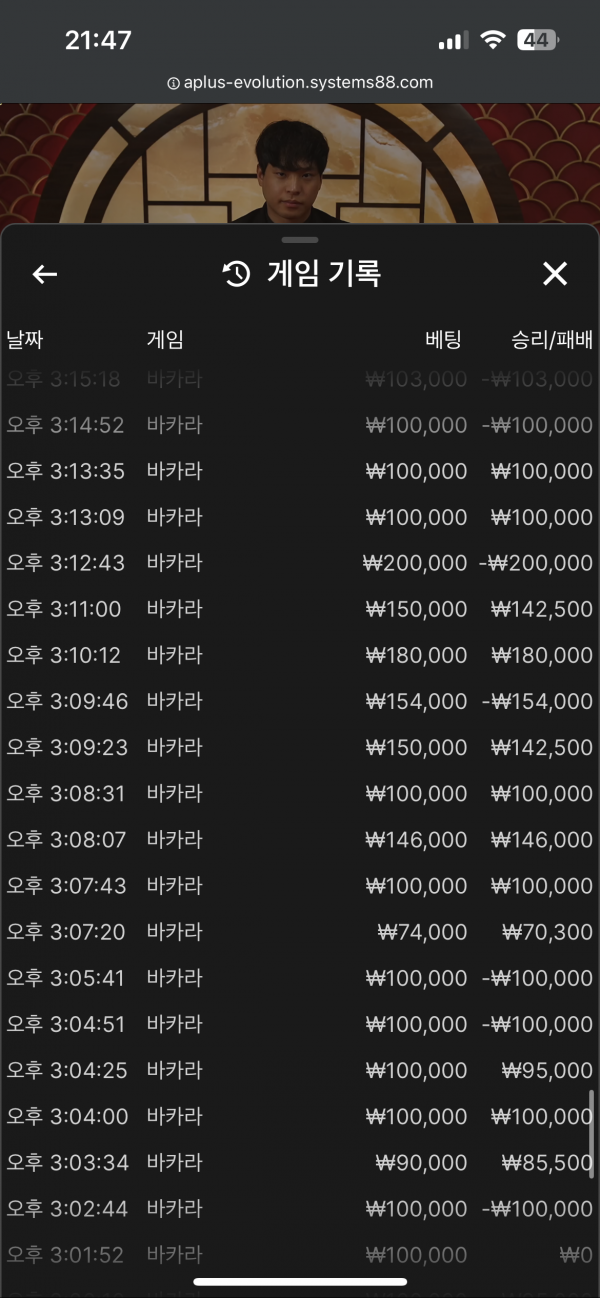This screenshot has width=600, height=1298.
Task: Open the 3:13:35 baccarat record
Action: 300,471
